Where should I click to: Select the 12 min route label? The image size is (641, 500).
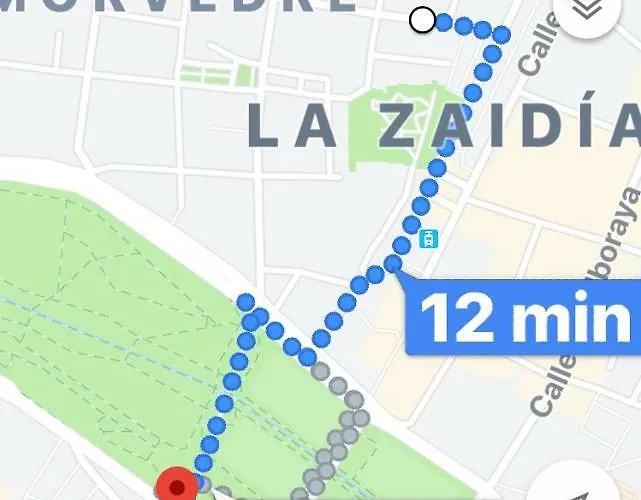(x=522, y=317)
